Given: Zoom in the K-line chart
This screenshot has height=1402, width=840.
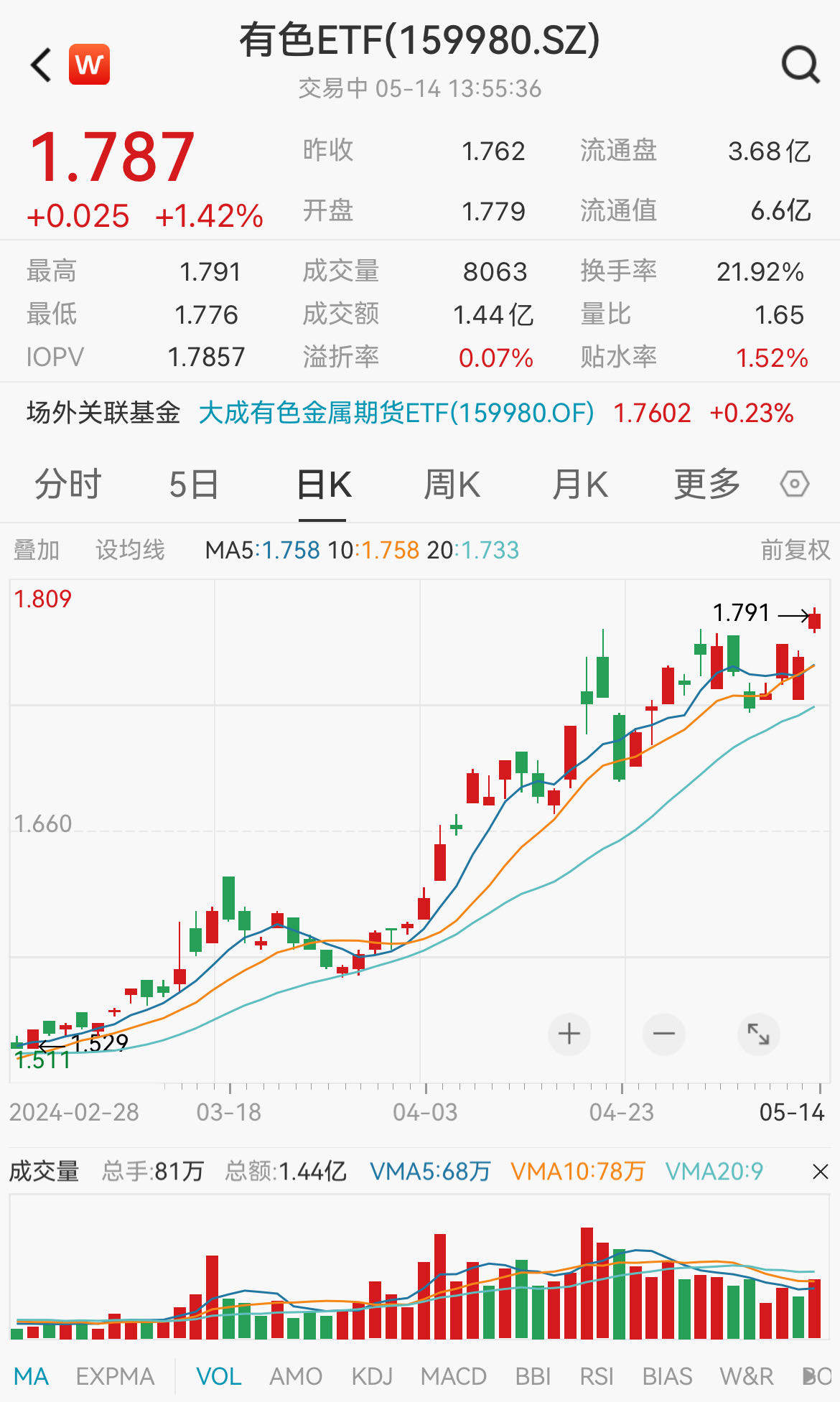Looking at the screenshot, I should tap(569, 1034).
